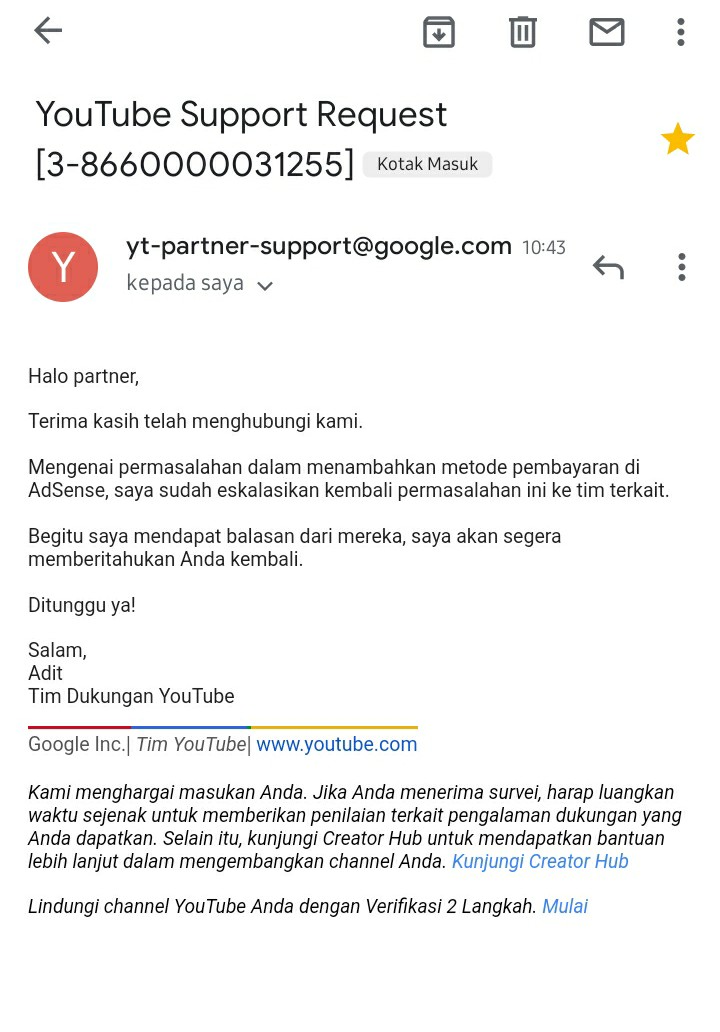Follow the Kunjungi Creator Hub link
The height and width of the screenshot is (1032, 720).
tap(540, 861)
